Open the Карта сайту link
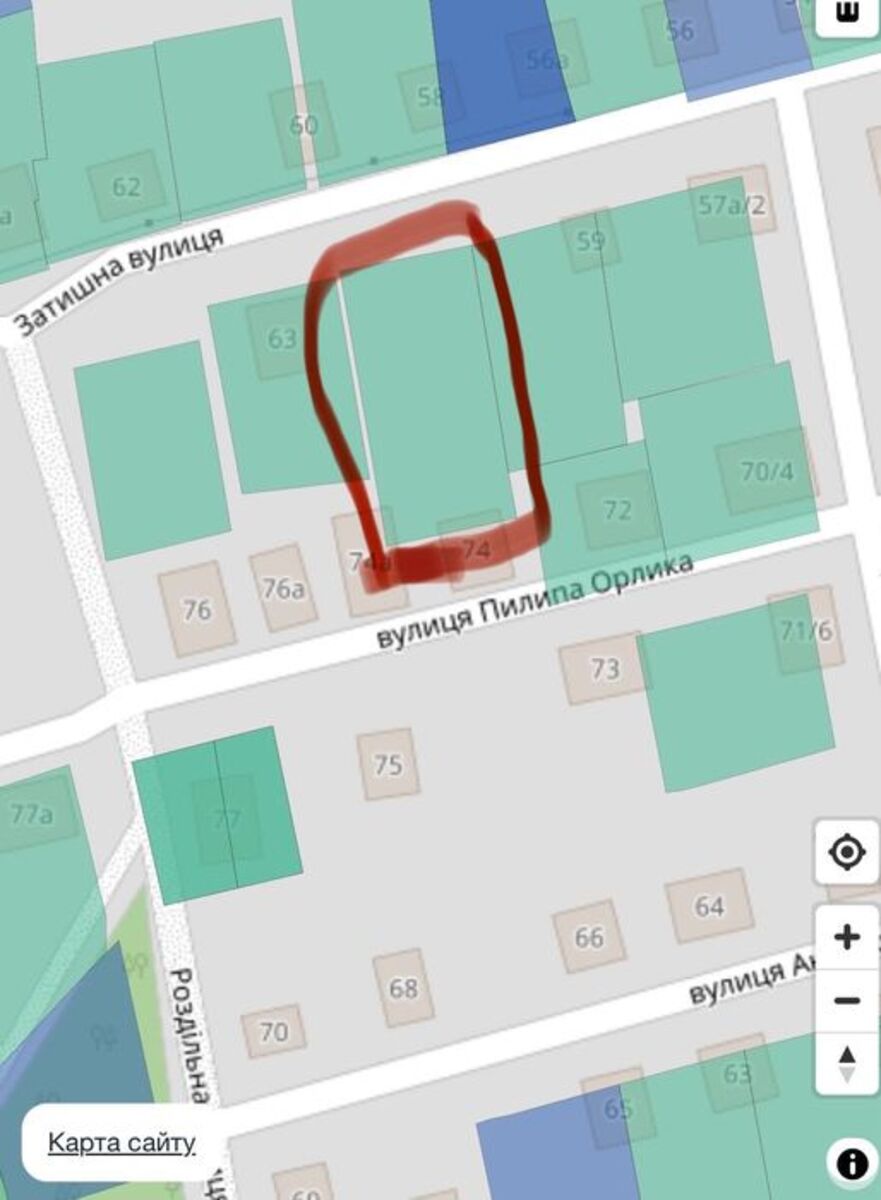 (122, 1142)
